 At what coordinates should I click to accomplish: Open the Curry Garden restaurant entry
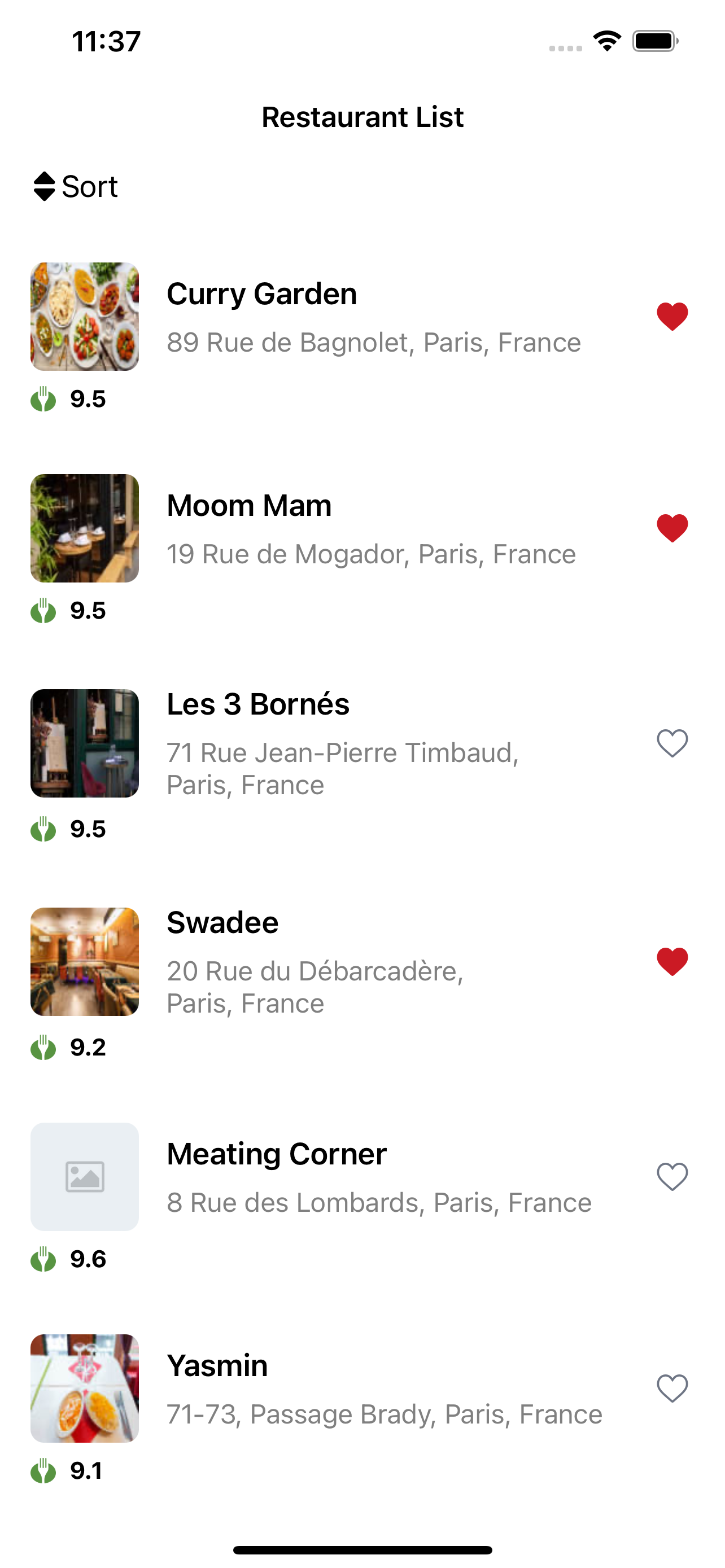point(262,294)
